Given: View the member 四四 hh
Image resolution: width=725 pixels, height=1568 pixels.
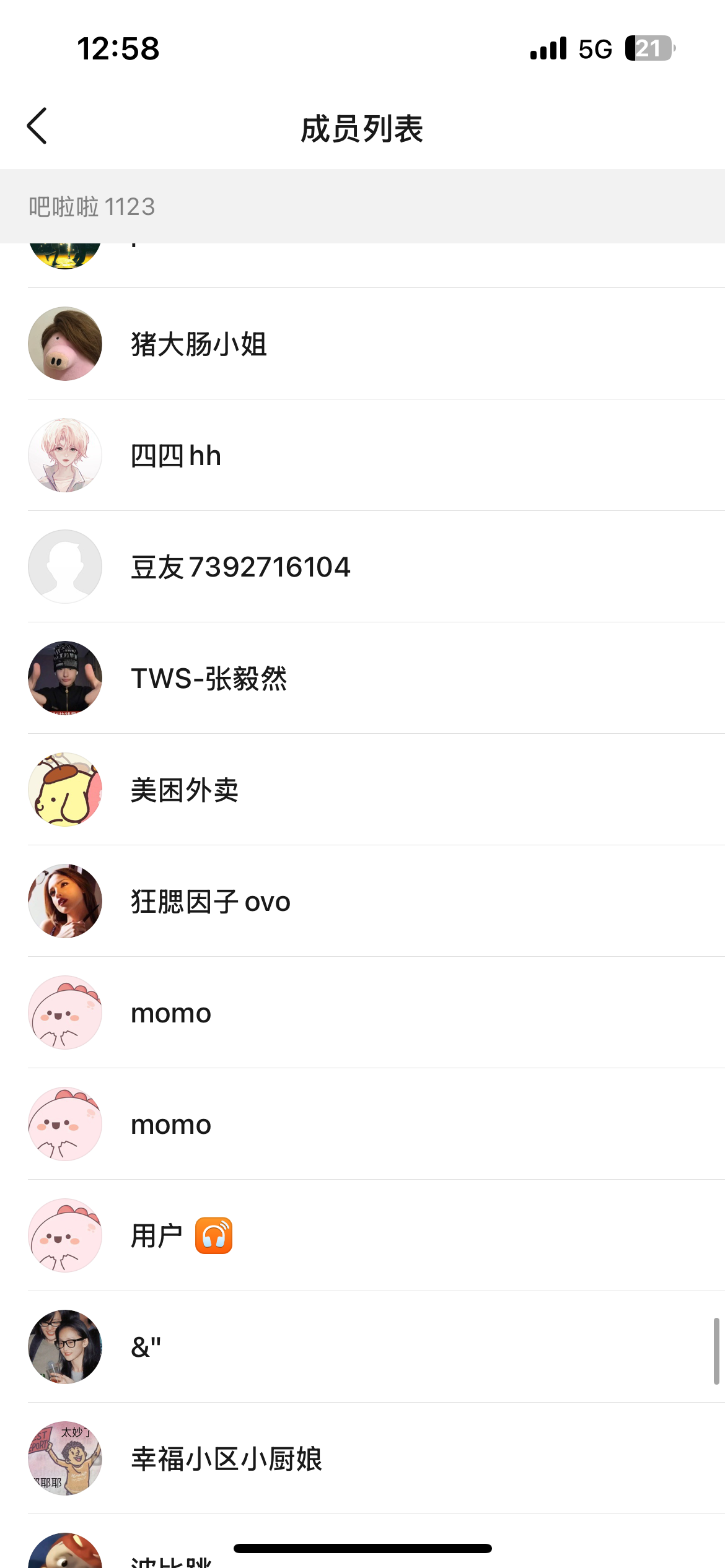Looking at the screenshot, I should coord(176,456).
